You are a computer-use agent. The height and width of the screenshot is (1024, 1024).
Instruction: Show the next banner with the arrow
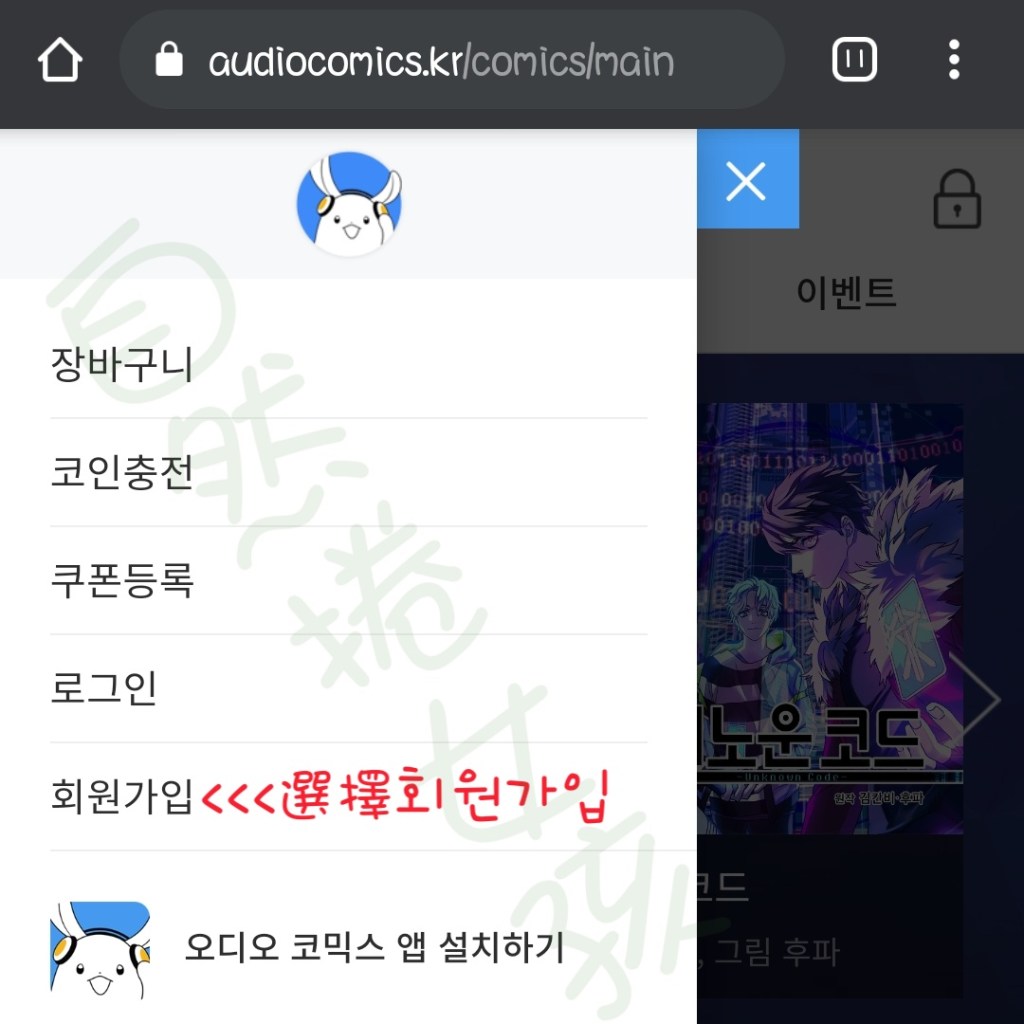coord(980,700)
